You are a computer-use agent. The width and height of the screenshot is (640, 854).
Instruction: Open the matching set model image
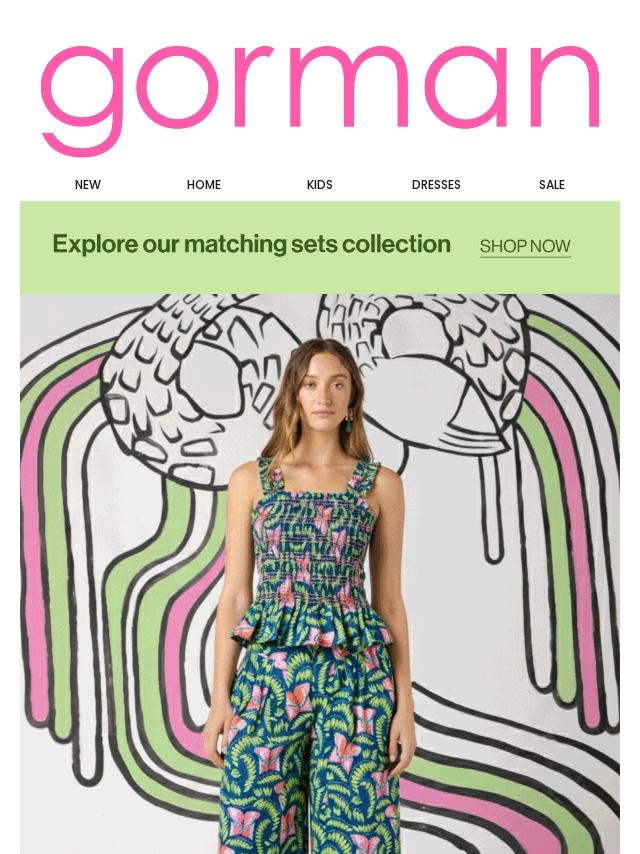click(x=320, y=574)
